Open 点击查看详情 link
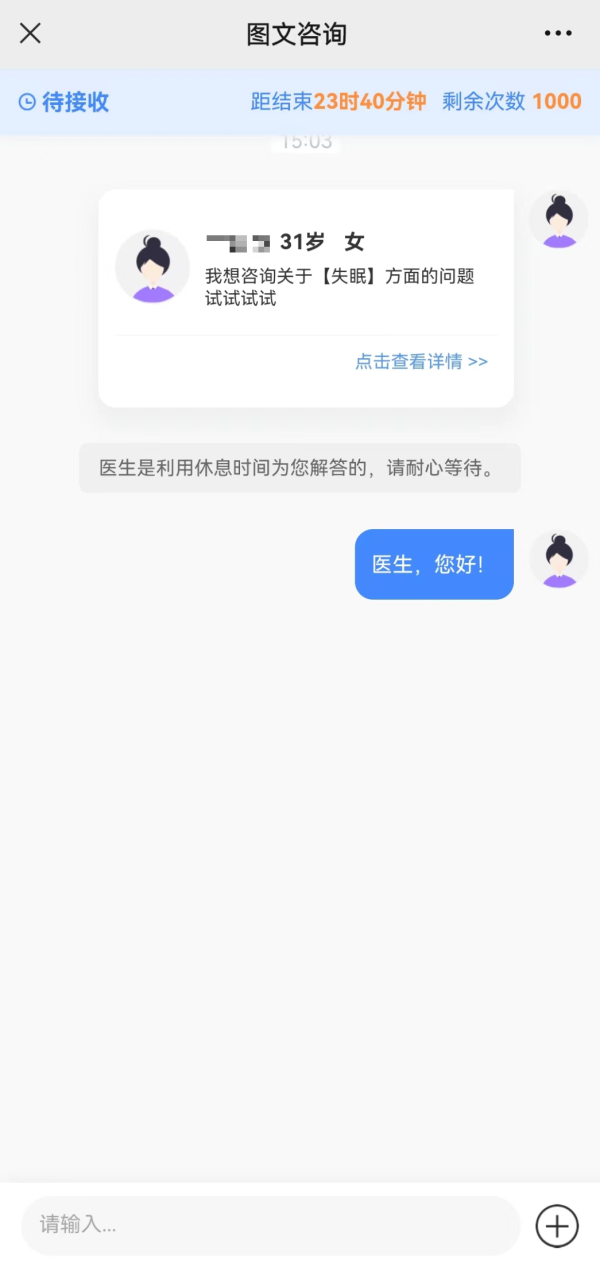The width and height of the screenshot is (600, 1267). 421,362
